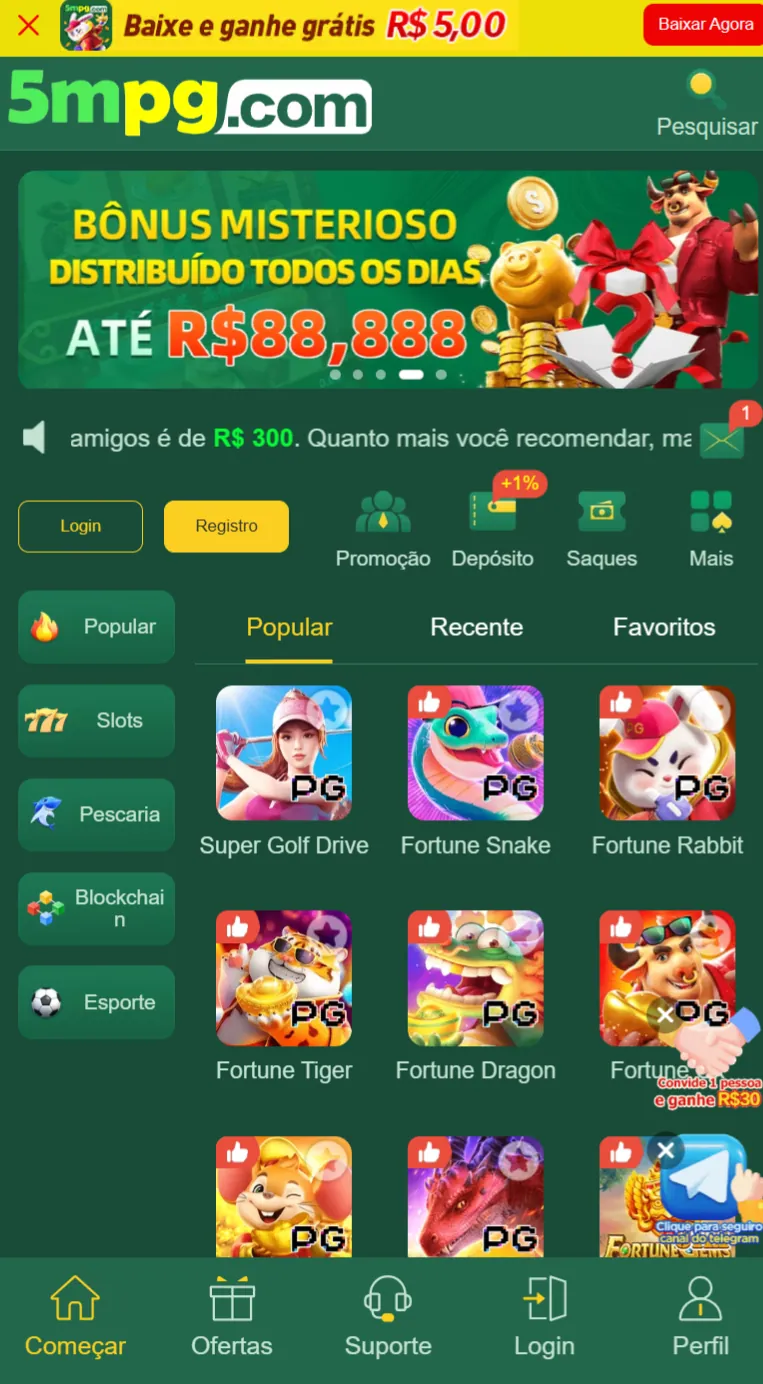Image resolution: width=763 pixels, height=1384 pixels.
Task: Open Suporte in bottom navigation
Action: (388, 1317)
